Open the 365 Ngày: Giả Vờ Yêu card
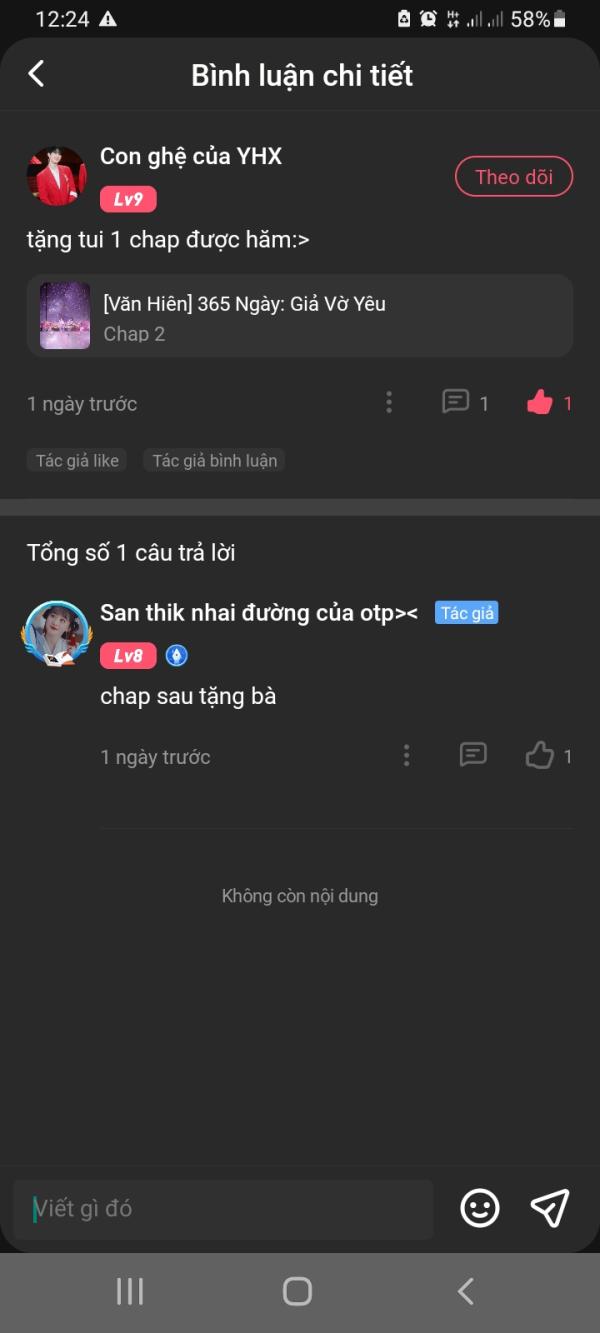This screenshot has height=1333, width=600. [300, 316]
